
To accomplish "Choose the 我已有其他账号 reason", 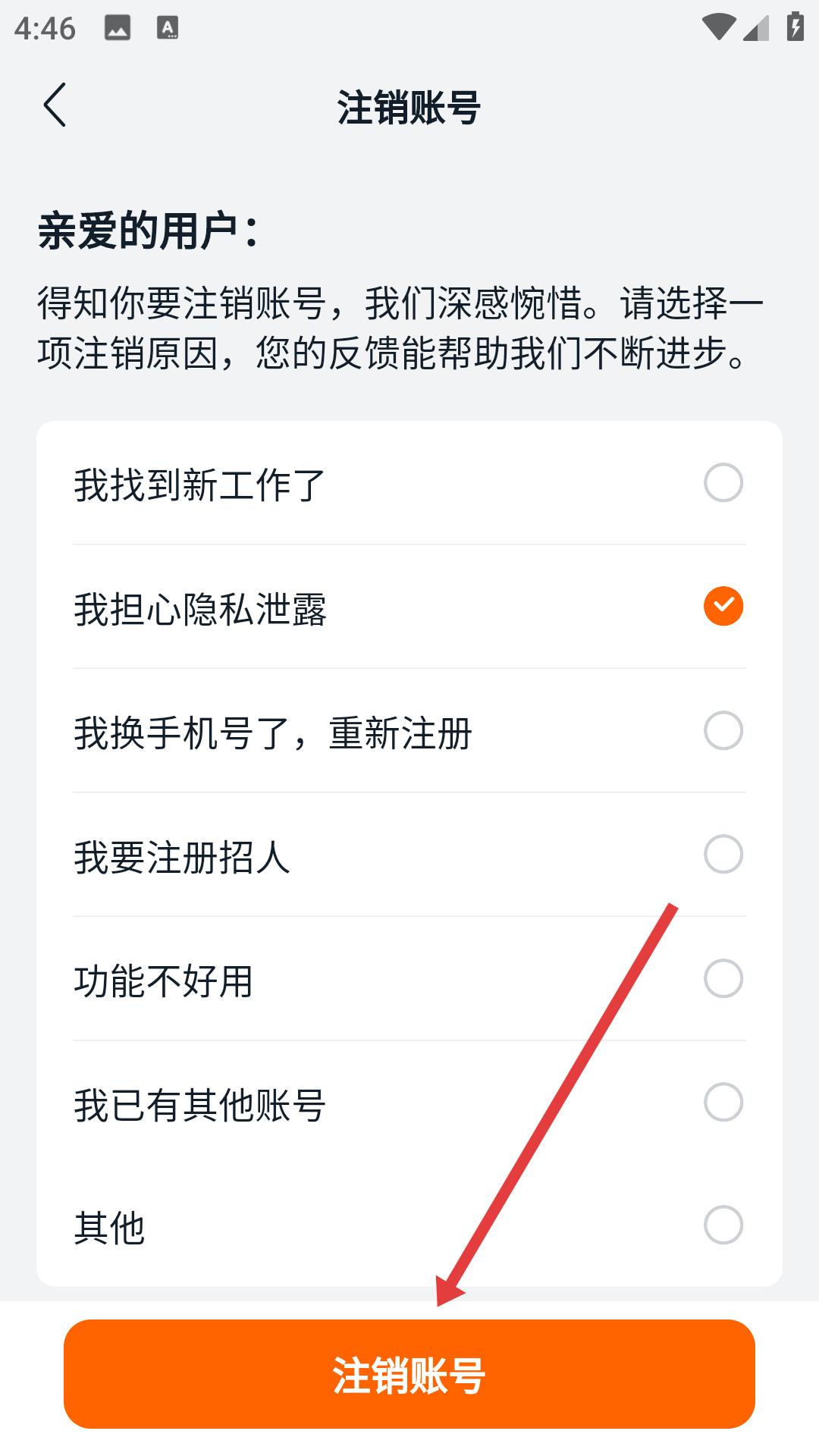I will [723, 1102].
